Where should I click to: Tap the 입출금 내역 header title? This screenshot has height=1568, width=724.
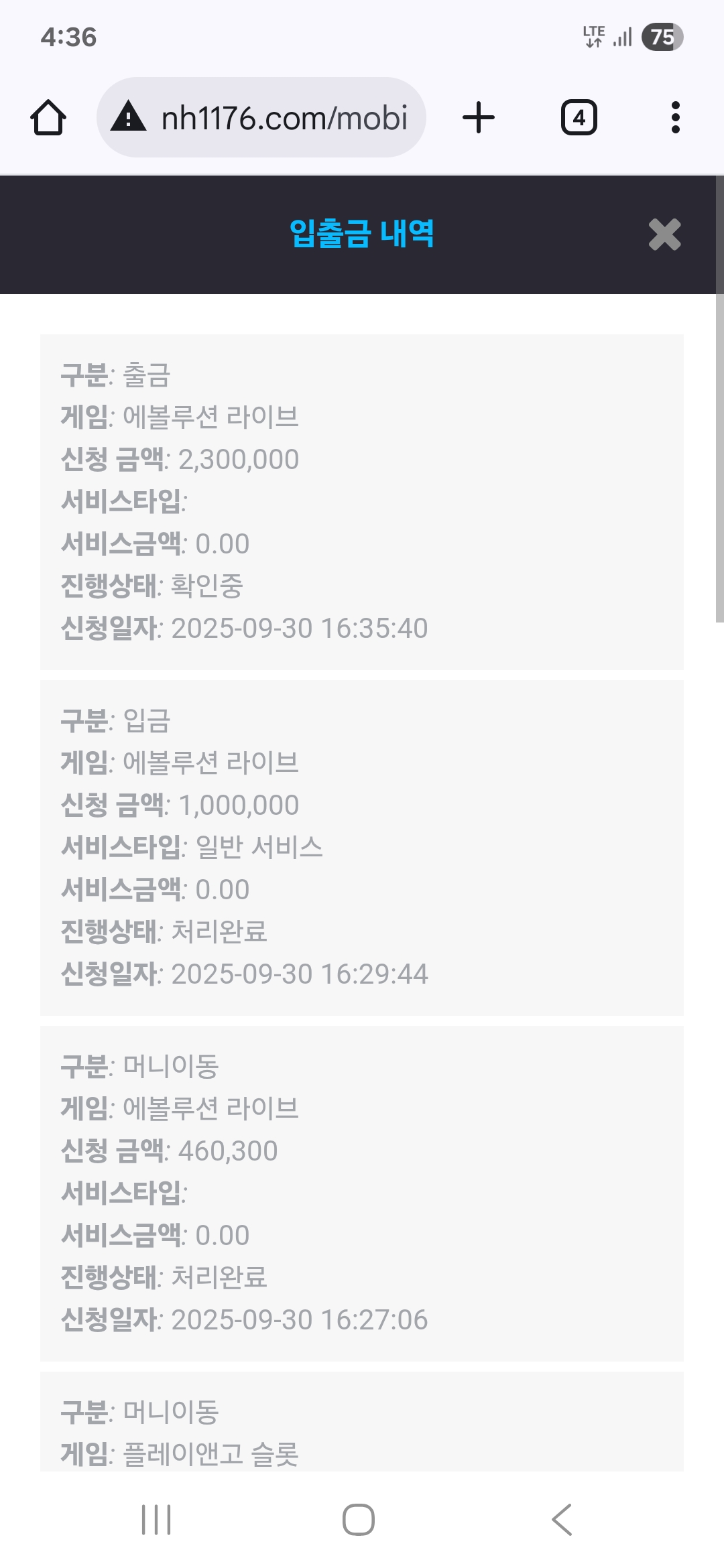(x=362, y=235)
